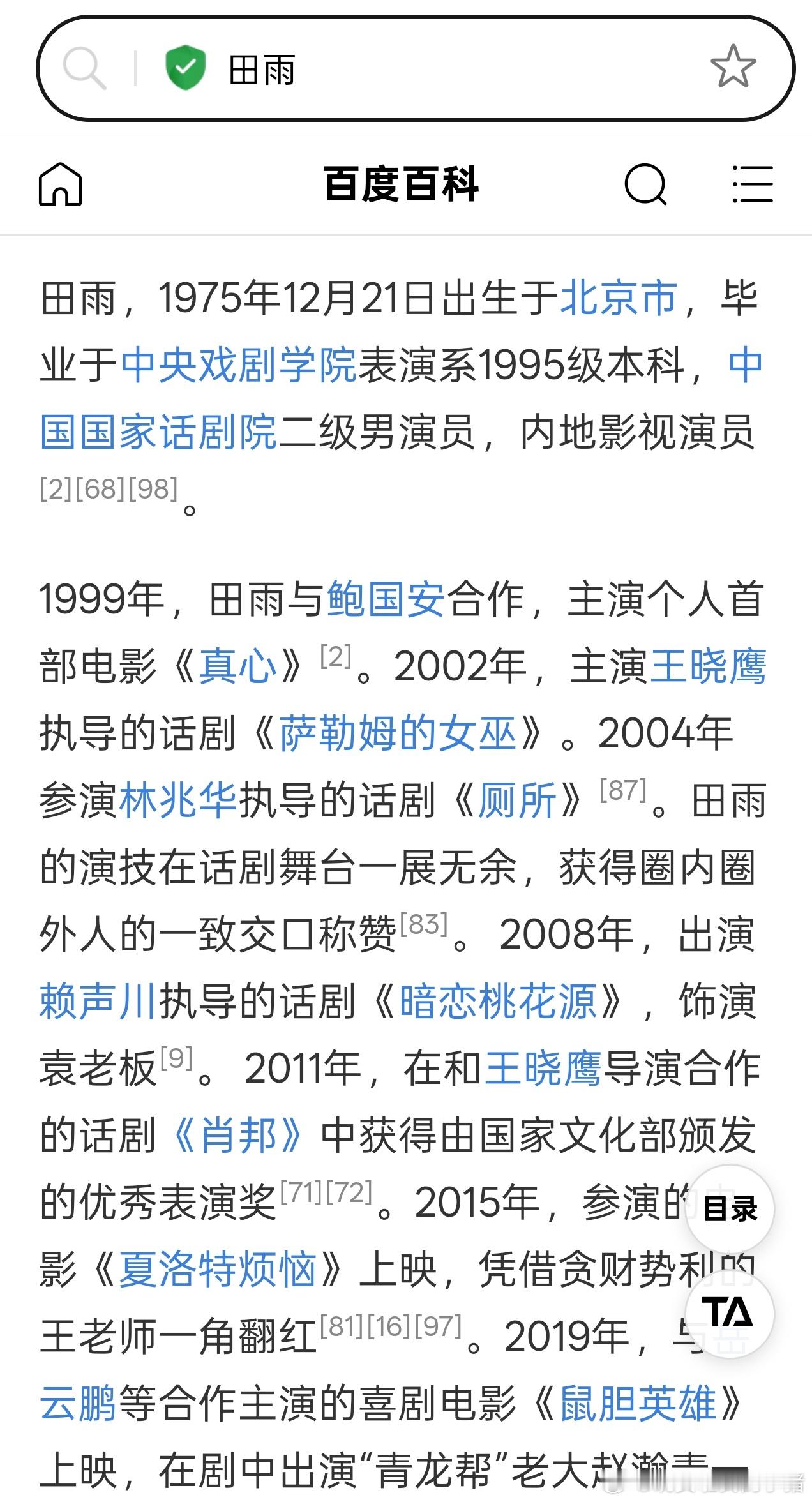Click the magnifier icon inside the search bar
812x1502 pixels.
coord(84,67)
